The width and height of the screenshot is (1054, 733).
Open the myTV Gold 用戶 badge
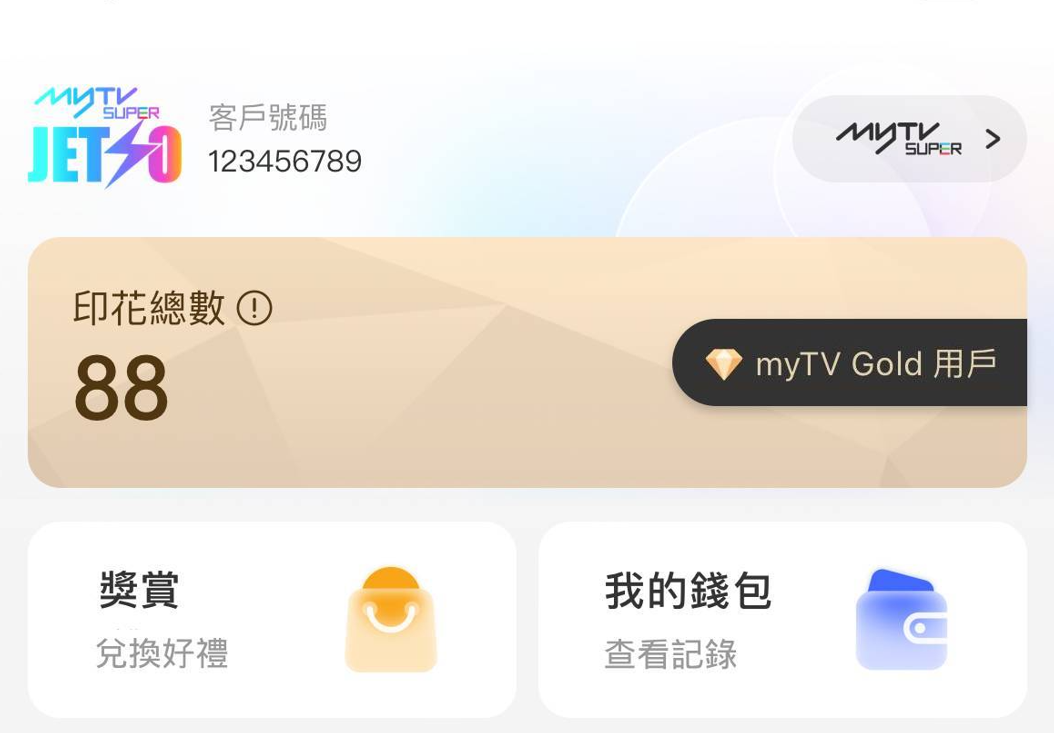point(851,363)
